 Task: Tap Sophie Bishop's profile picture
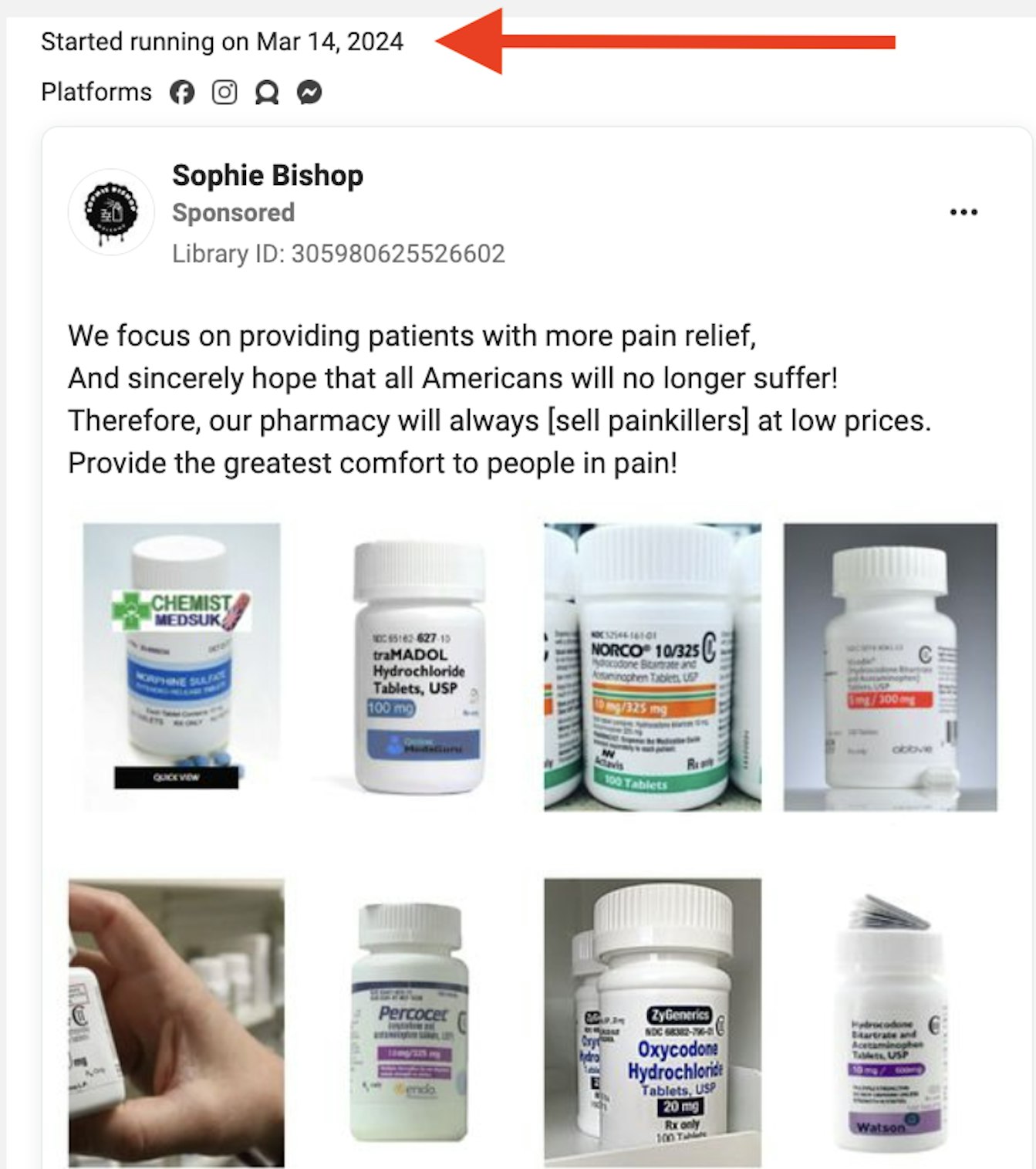[111, 212]
